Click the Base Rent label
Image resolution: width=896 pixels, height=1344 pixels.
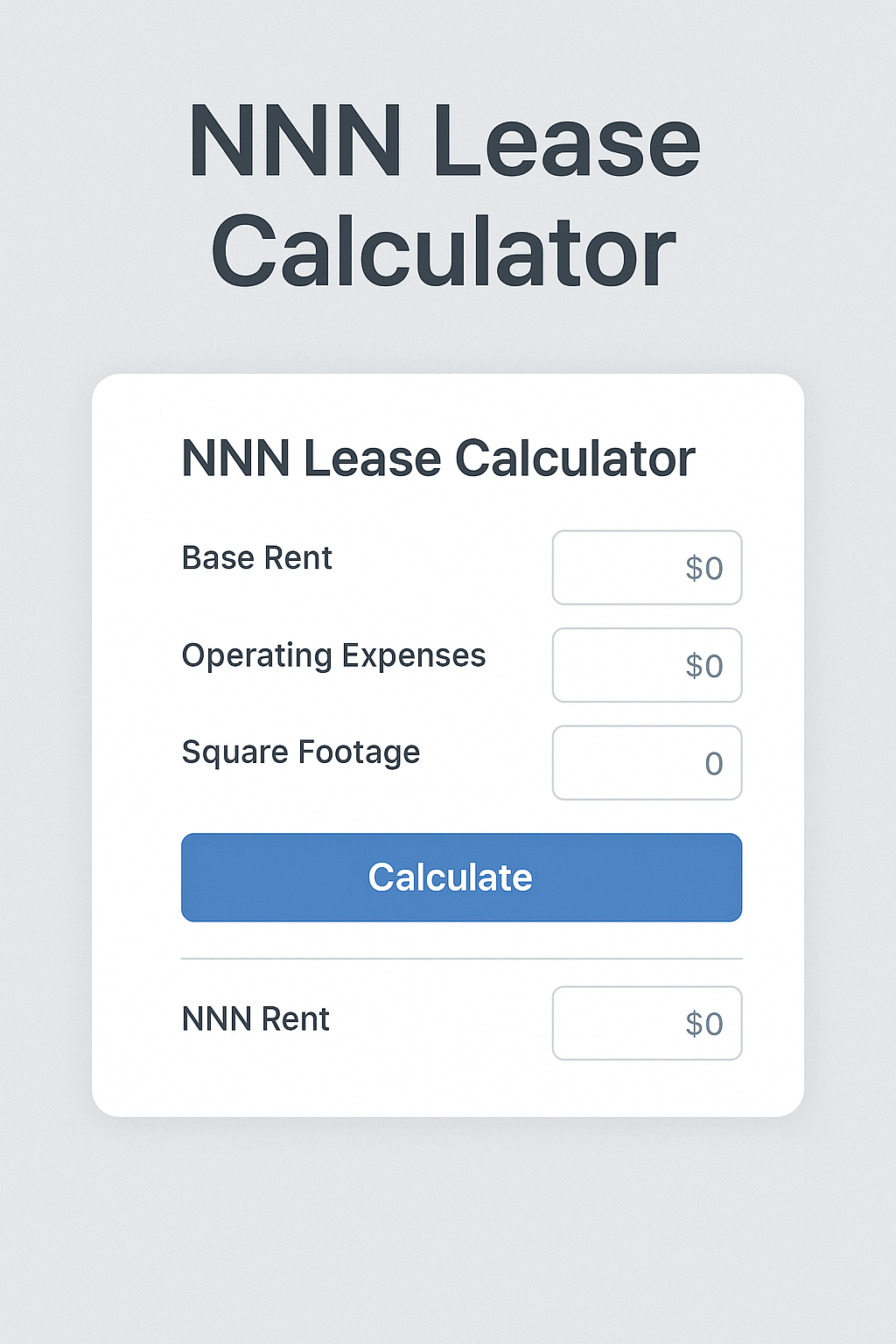point(256,557)
